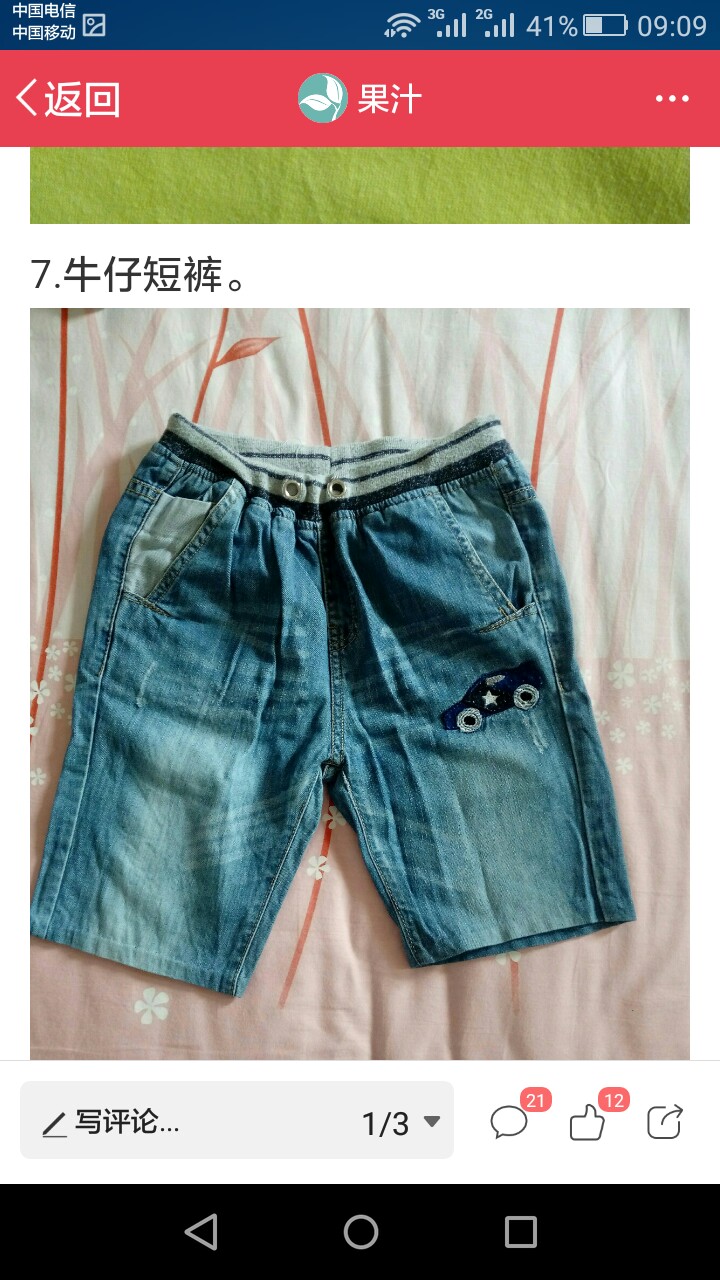Open the denim shorts photo
This screenshot has height=1280, width=720.
coord(360,683)
